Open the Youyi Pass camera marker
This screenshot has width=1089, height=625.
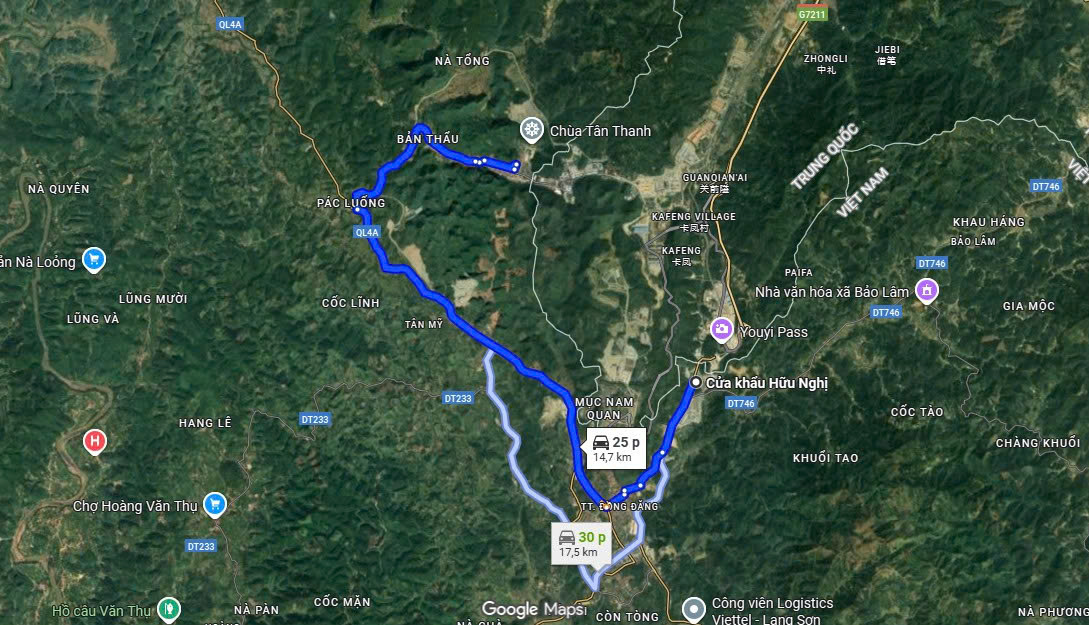(x=720, y=328)
